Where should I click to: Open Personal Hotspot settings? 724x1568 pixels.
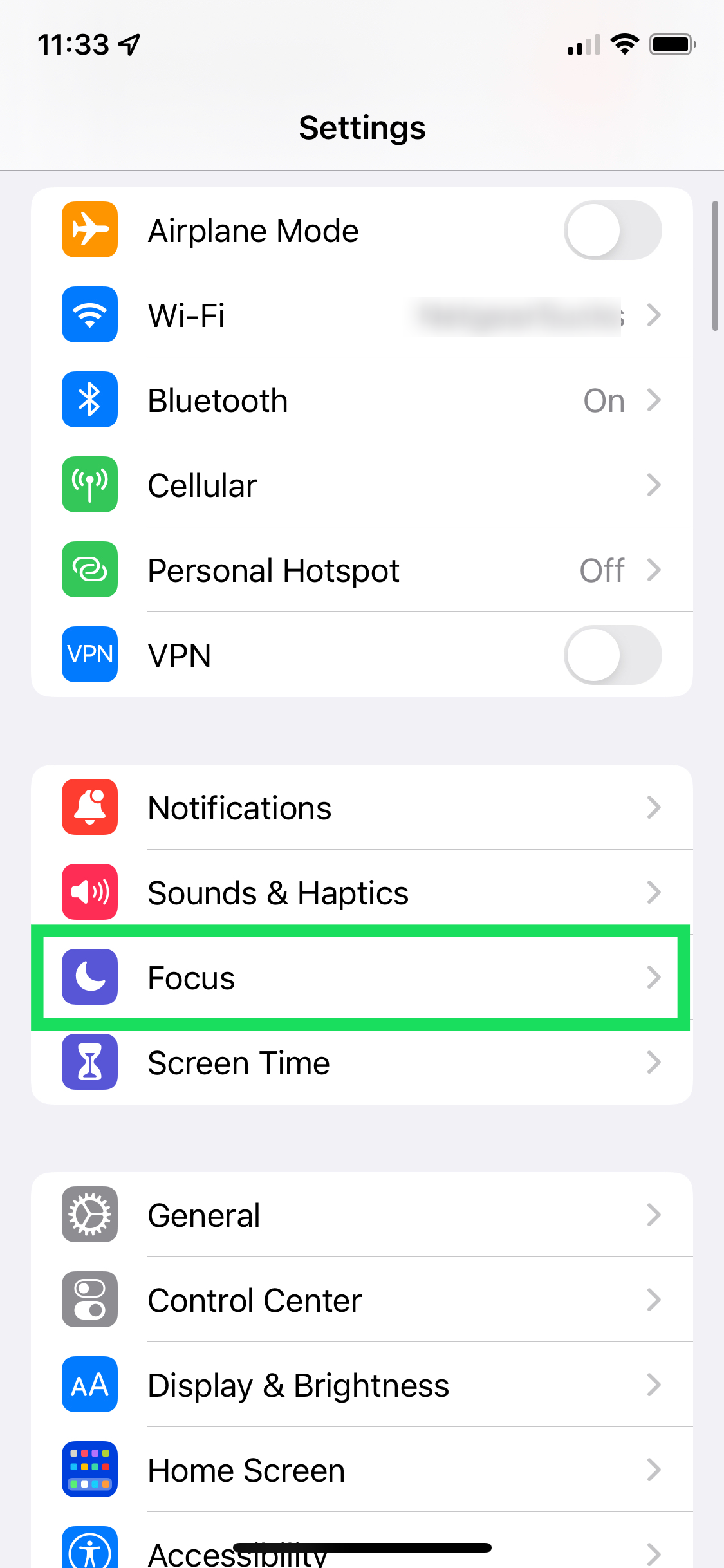coord(360,570)
